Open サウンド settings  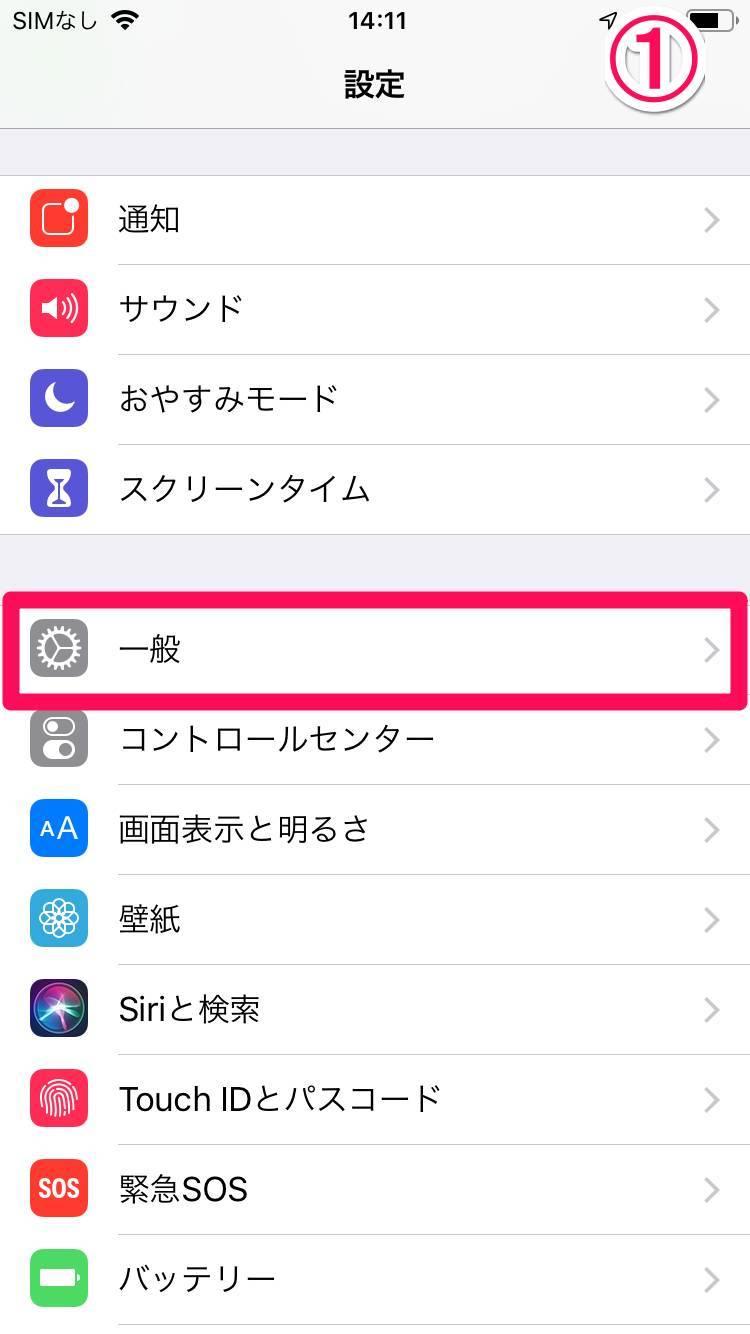(375, 309)
